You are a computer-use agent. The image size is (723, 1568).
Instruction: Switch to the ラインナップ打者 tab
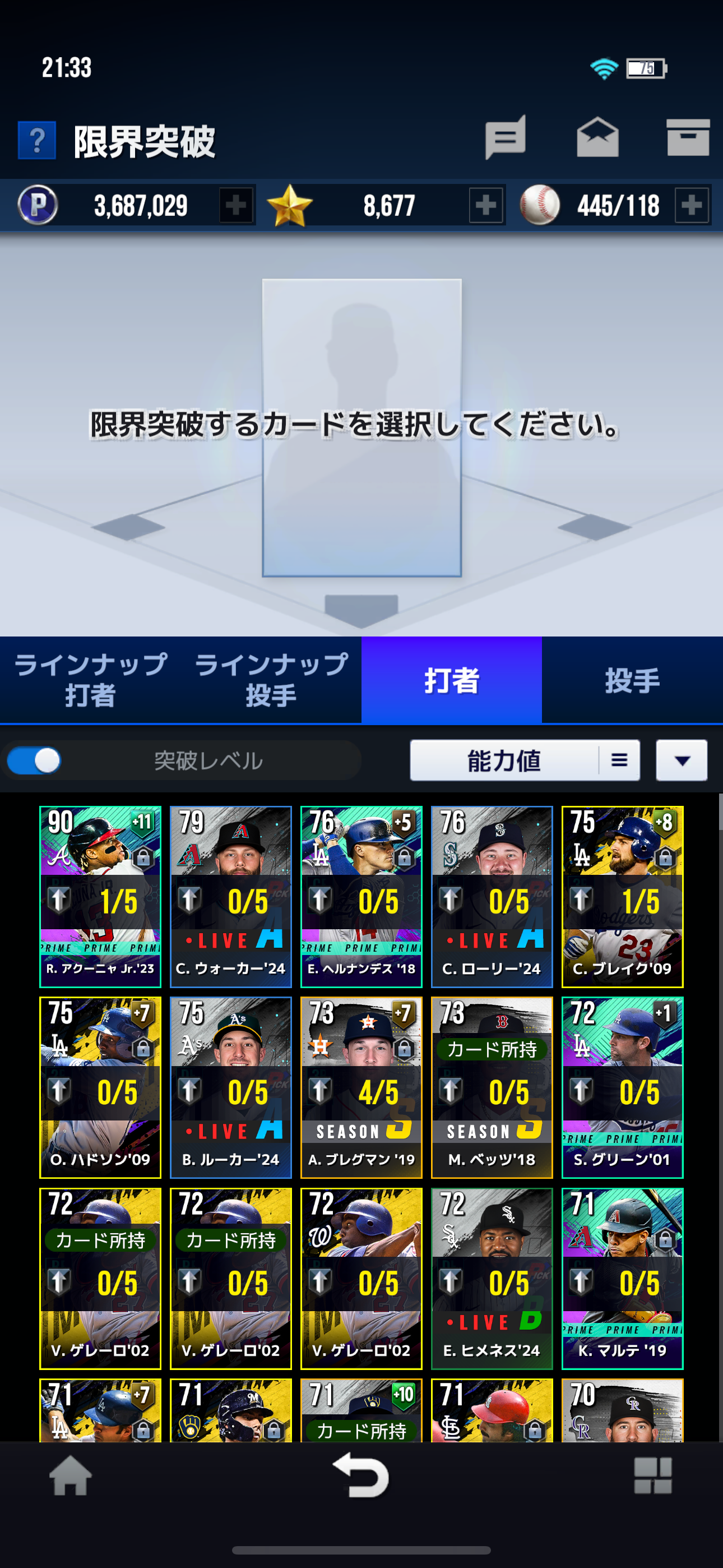tap(90, 680)
